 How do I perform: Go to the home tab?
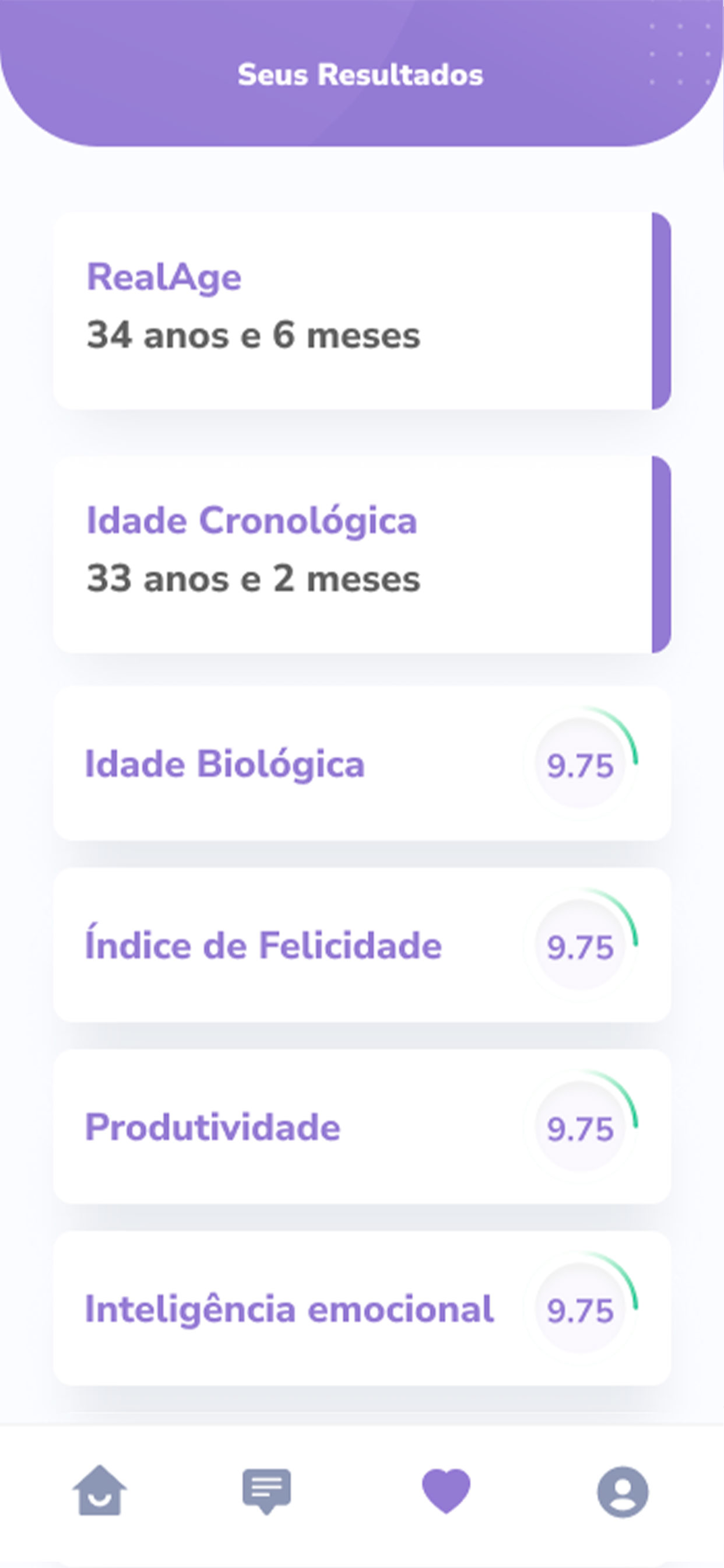coord(100,1490)
